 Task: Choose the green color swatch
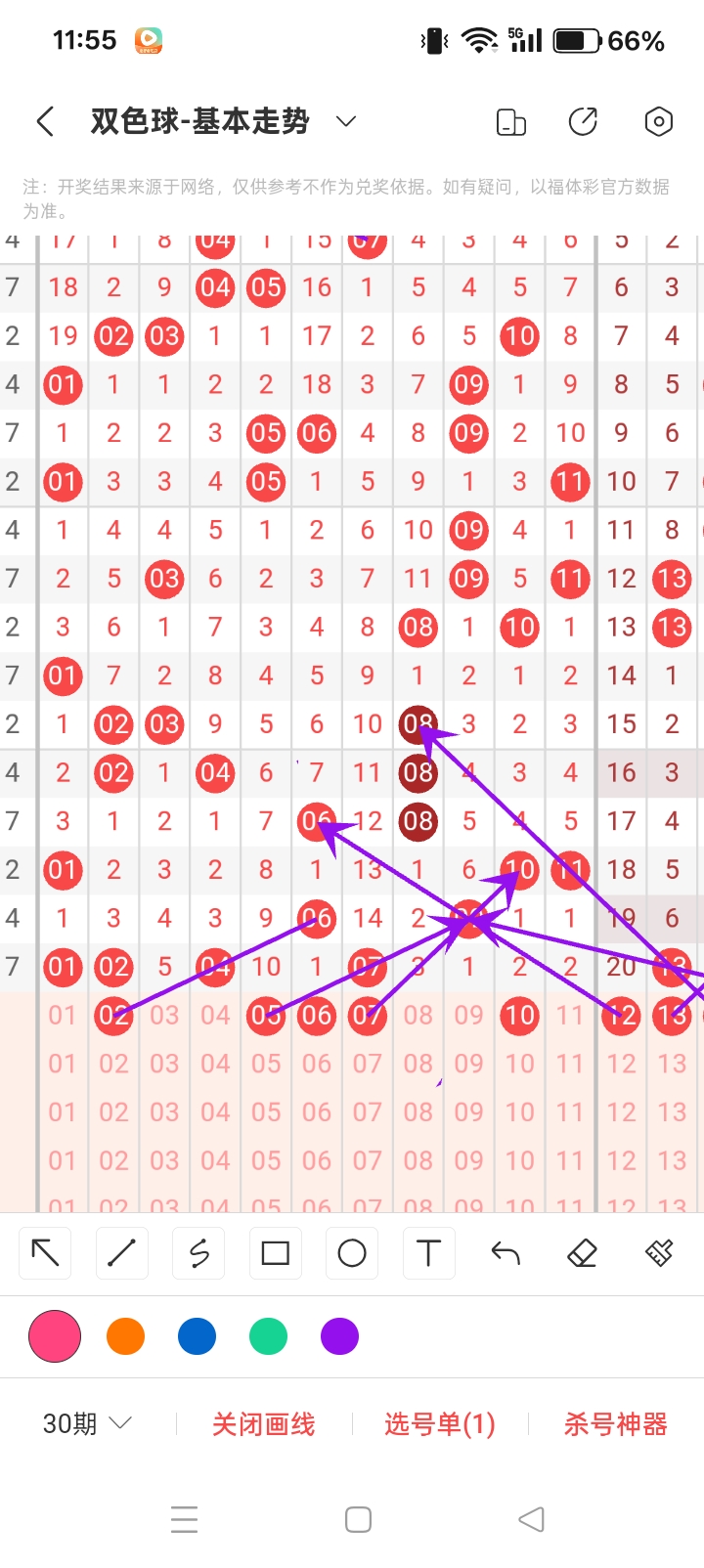click(x=268, y=1336)
